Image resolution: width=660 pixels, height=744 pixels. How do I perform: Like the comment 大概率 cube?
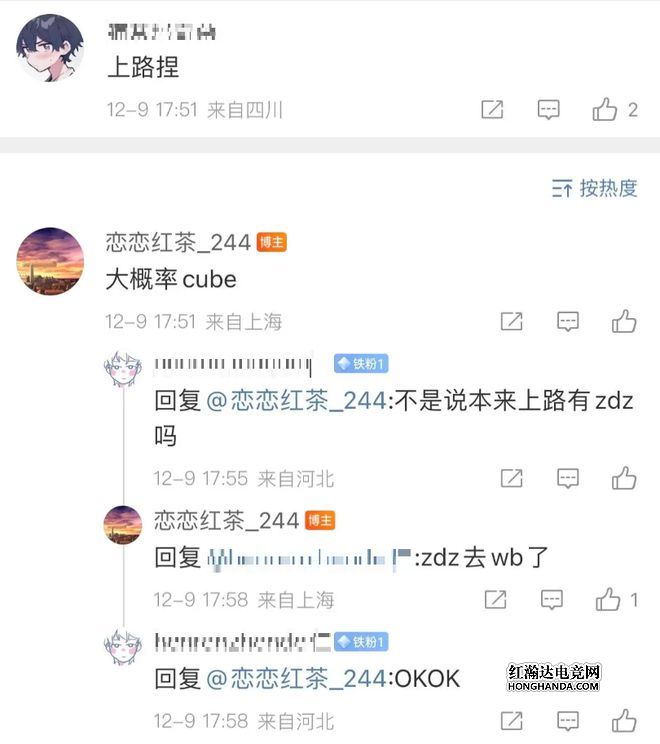[625, 321]
